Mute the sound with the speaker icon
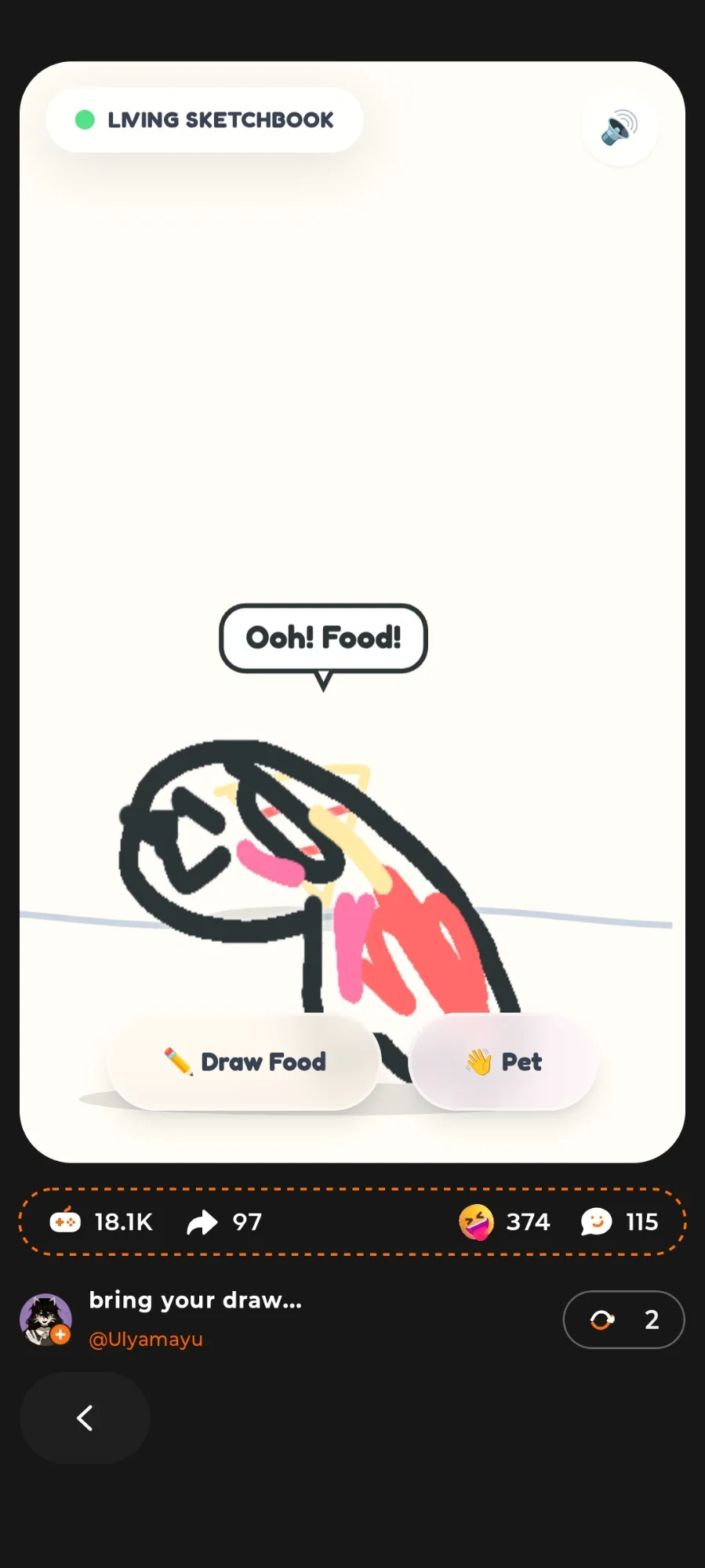Viewport: 705px width, 1568px height. tap(620, 127)
